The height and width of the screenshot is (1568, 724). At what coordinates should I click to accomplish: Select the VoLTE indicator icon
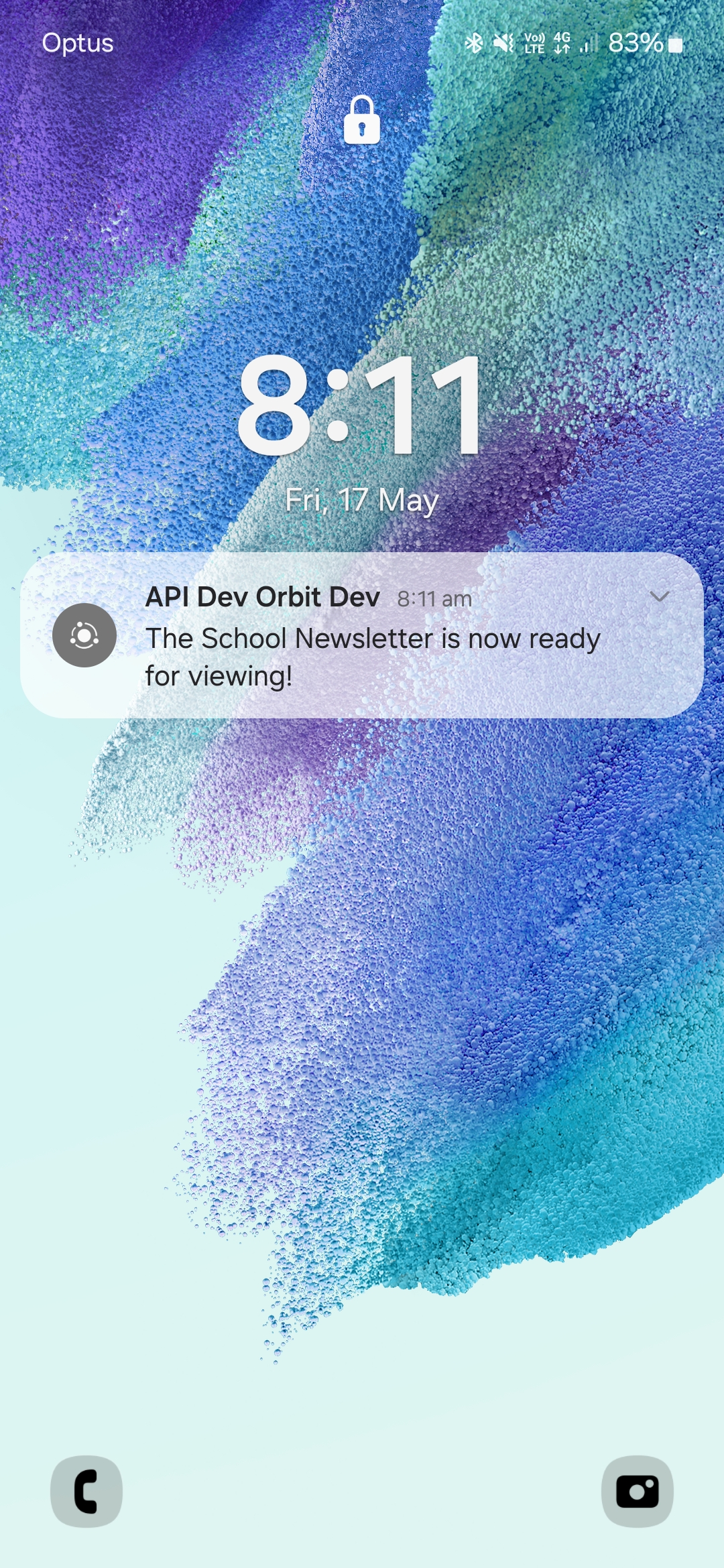click(533, 44)
